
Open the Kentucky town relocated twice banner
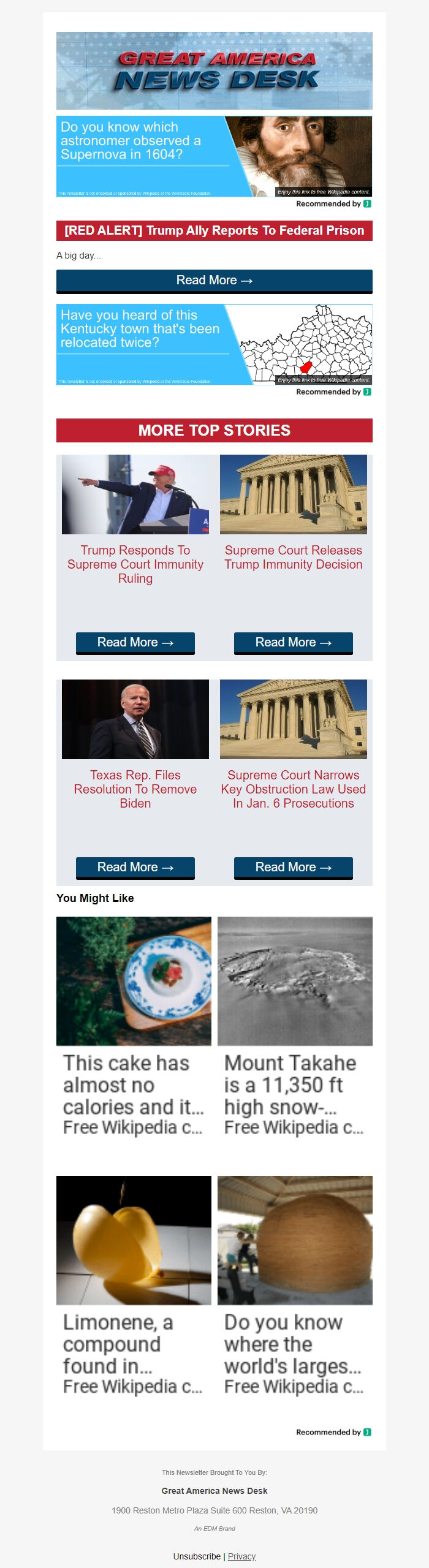click(x=214, y=344)
